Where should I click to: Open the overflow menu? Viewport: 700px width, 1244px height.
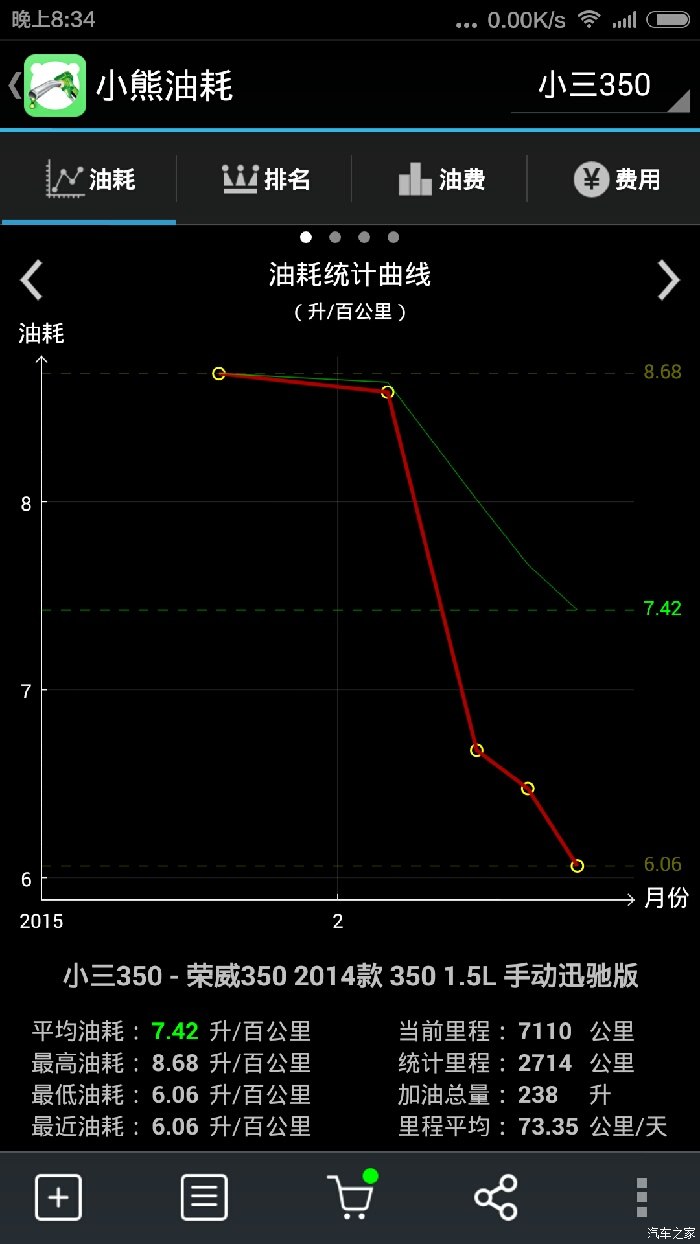(x=642, y=1197)
